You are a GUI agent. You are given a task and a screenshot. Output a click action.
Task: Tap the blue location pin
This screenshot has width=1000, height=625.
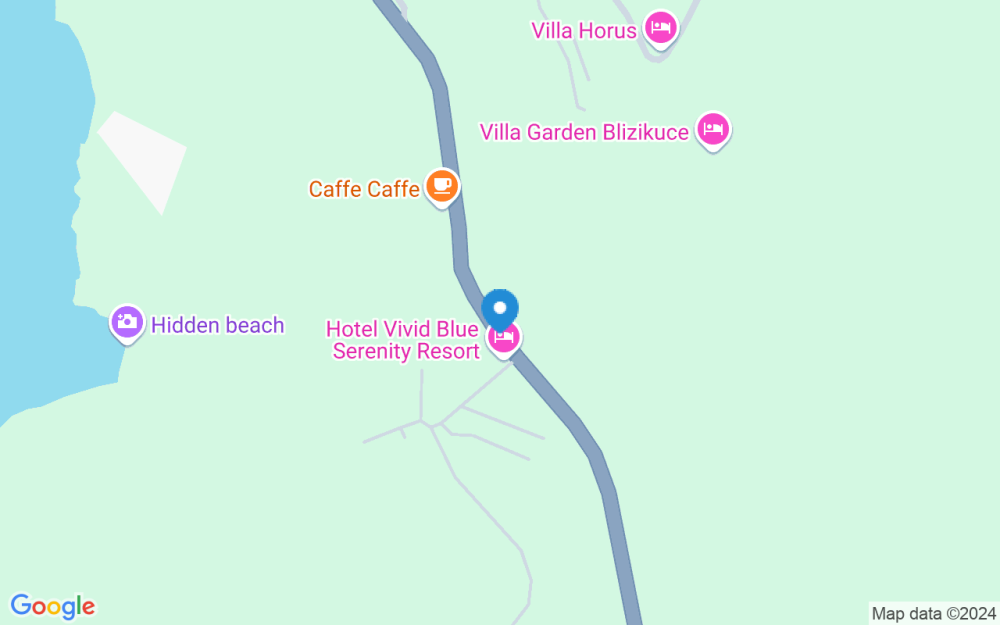click(x=500, y=310)
